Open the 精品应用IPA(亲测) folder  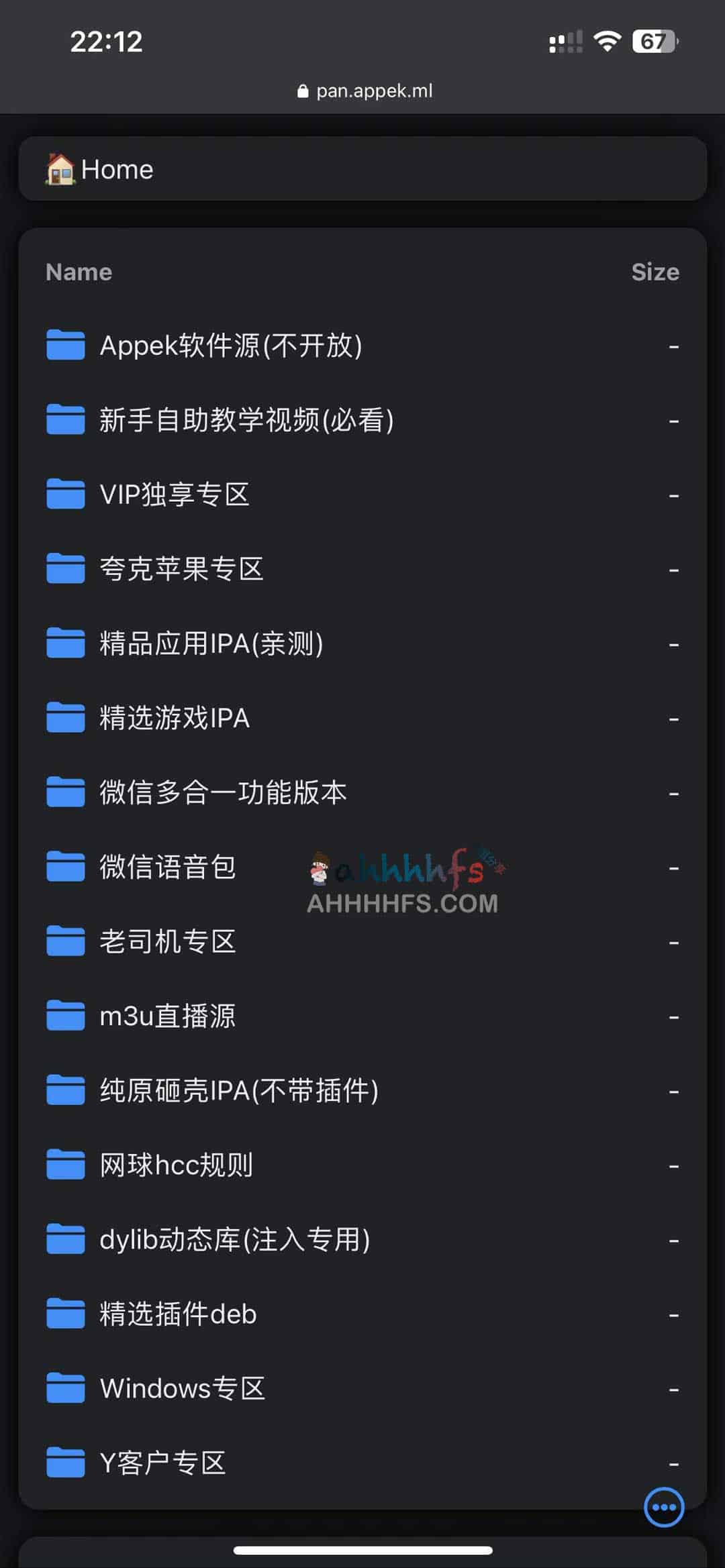(x=211, y=643)
